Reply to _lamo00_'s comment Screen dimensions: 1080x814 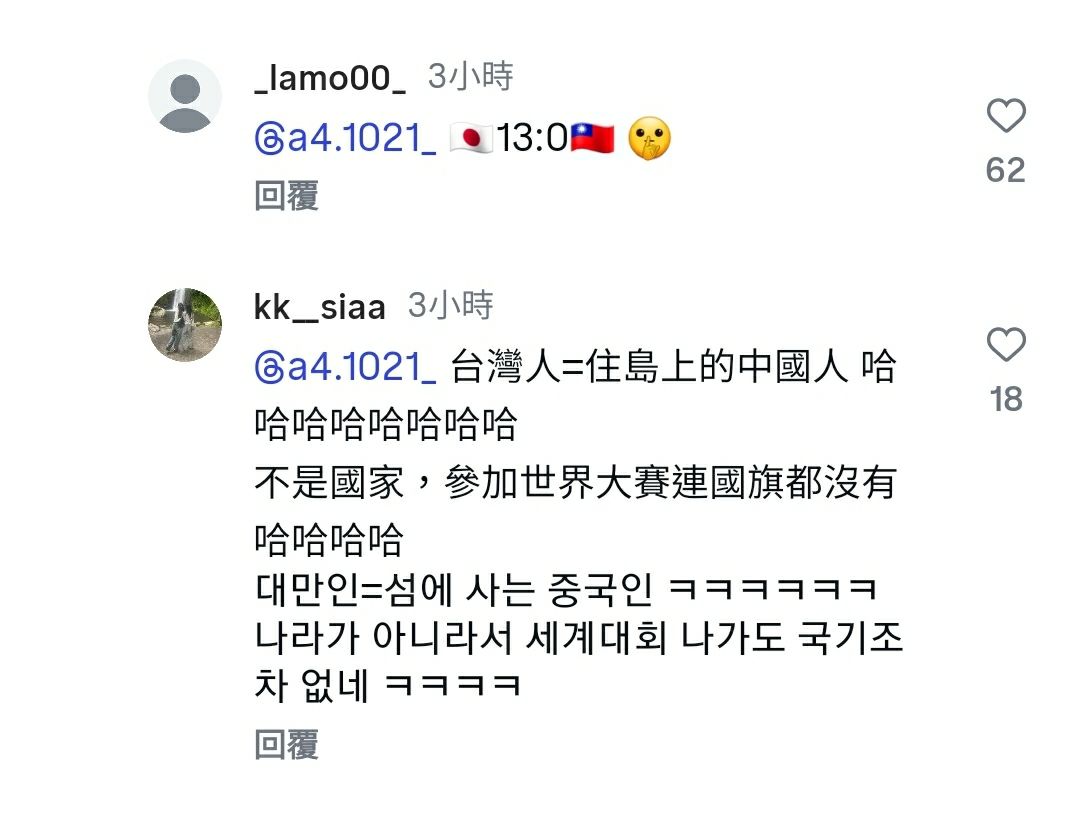point(286,196)
